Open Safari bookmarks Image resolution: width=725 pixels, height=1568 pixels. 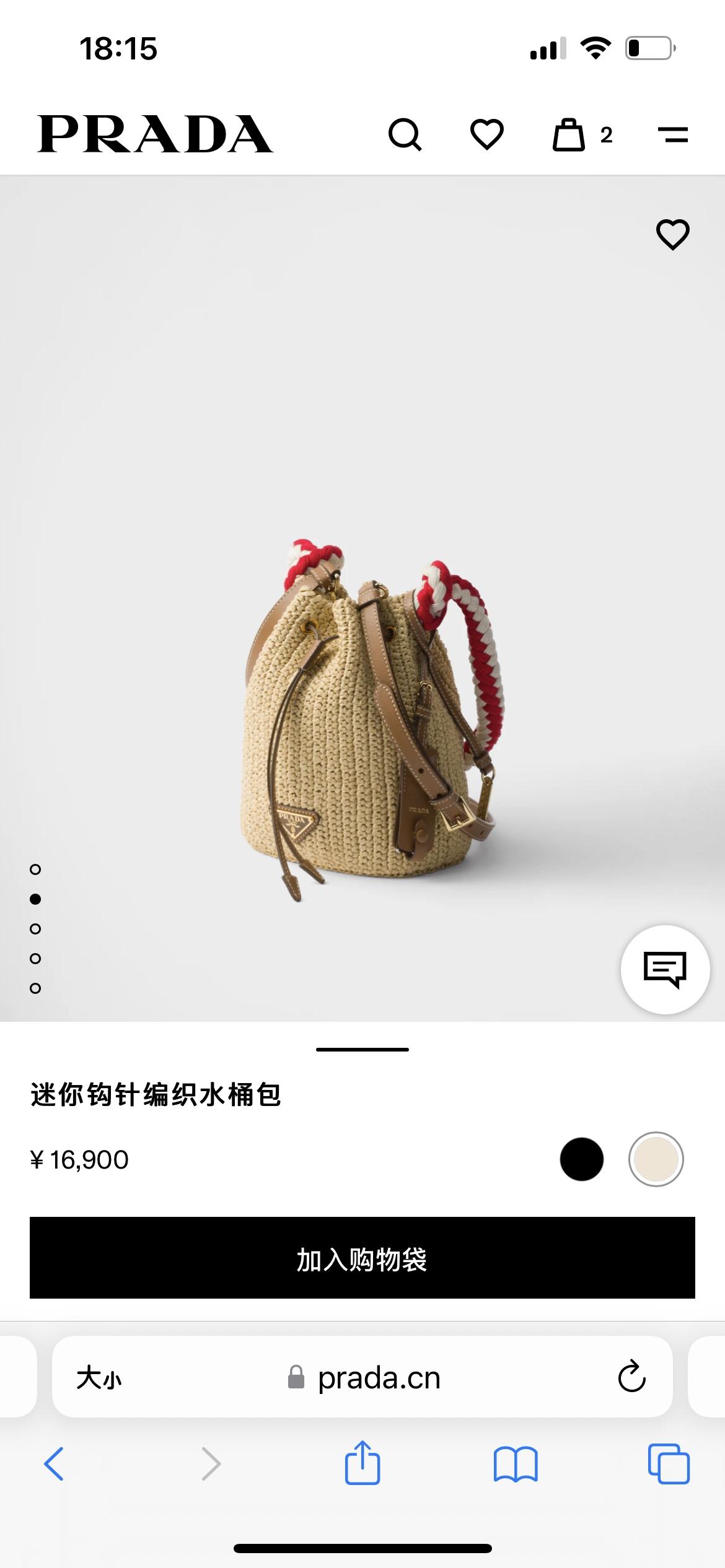click(x=516, y=1464)
